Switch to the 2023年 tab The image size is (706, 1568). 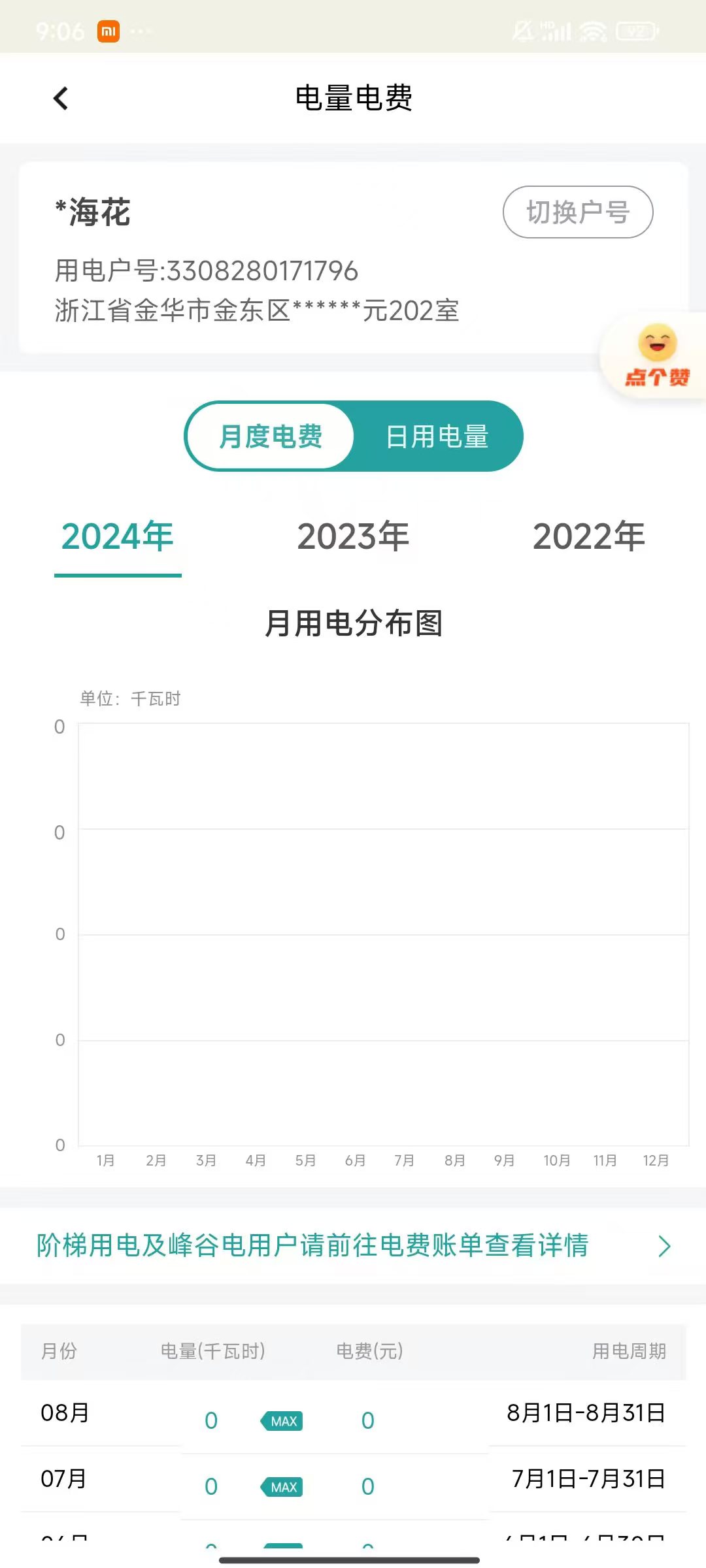(x=353, y=537)
